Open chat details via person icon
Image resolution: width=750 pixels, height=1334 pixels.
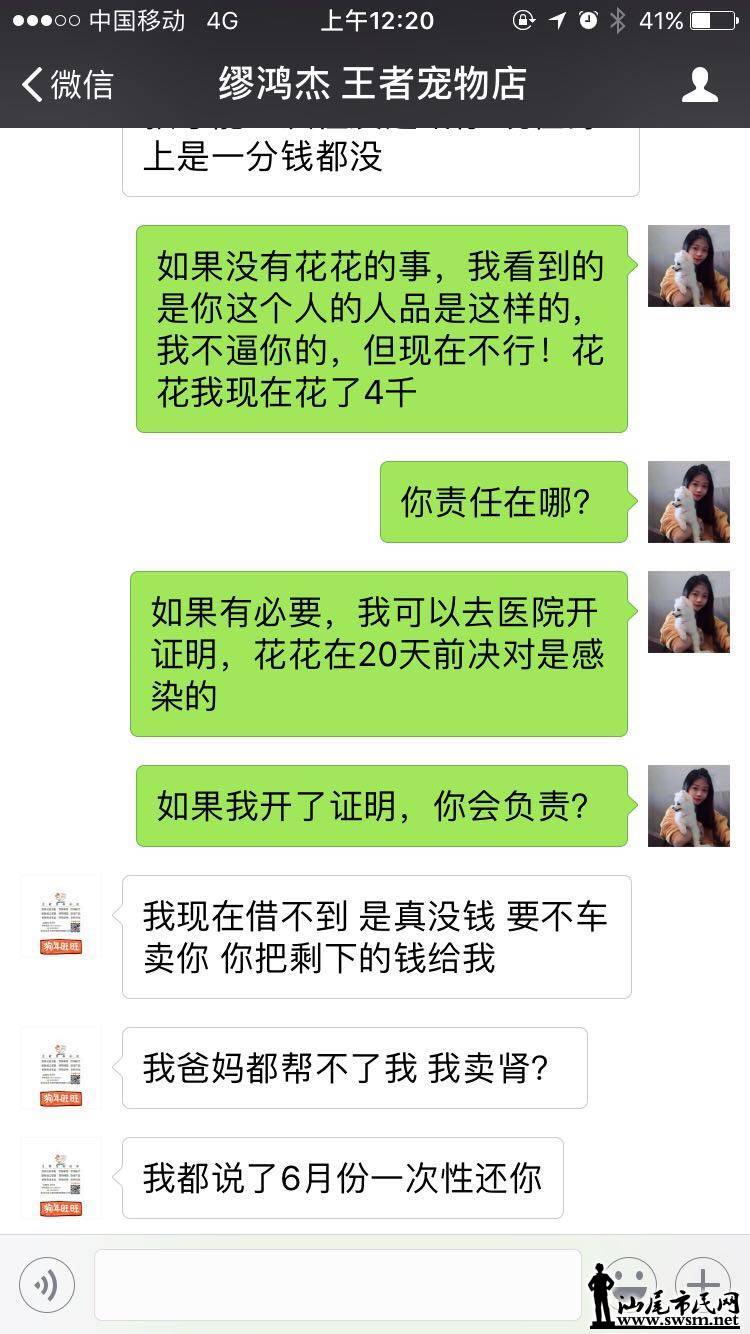(x=703, y=85)
